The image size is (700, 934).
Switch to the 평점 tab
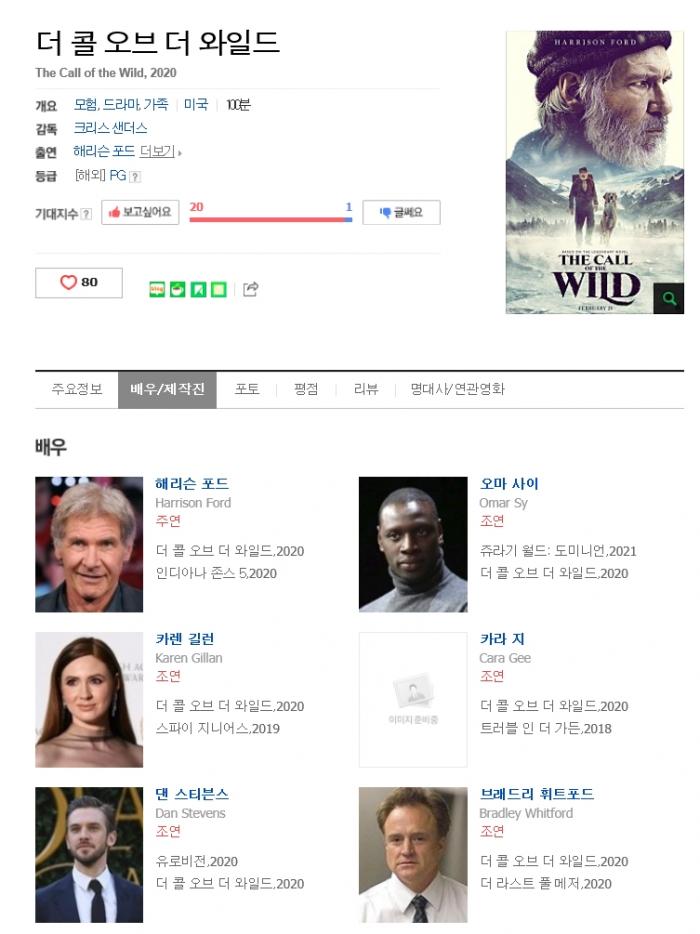(306, 390)
